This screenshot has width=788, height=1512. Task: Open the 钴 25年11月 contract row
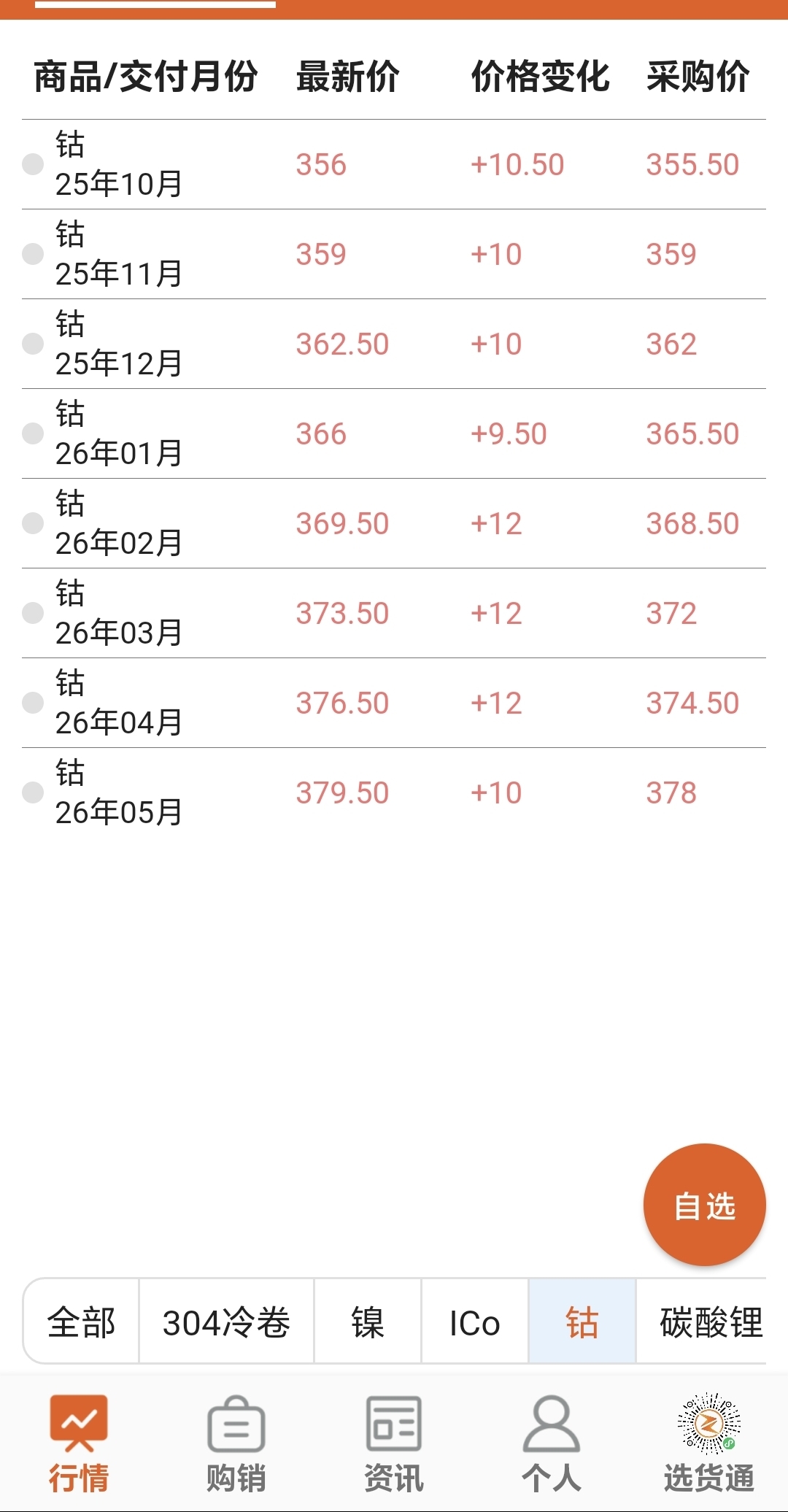click(x=394, y=254)
